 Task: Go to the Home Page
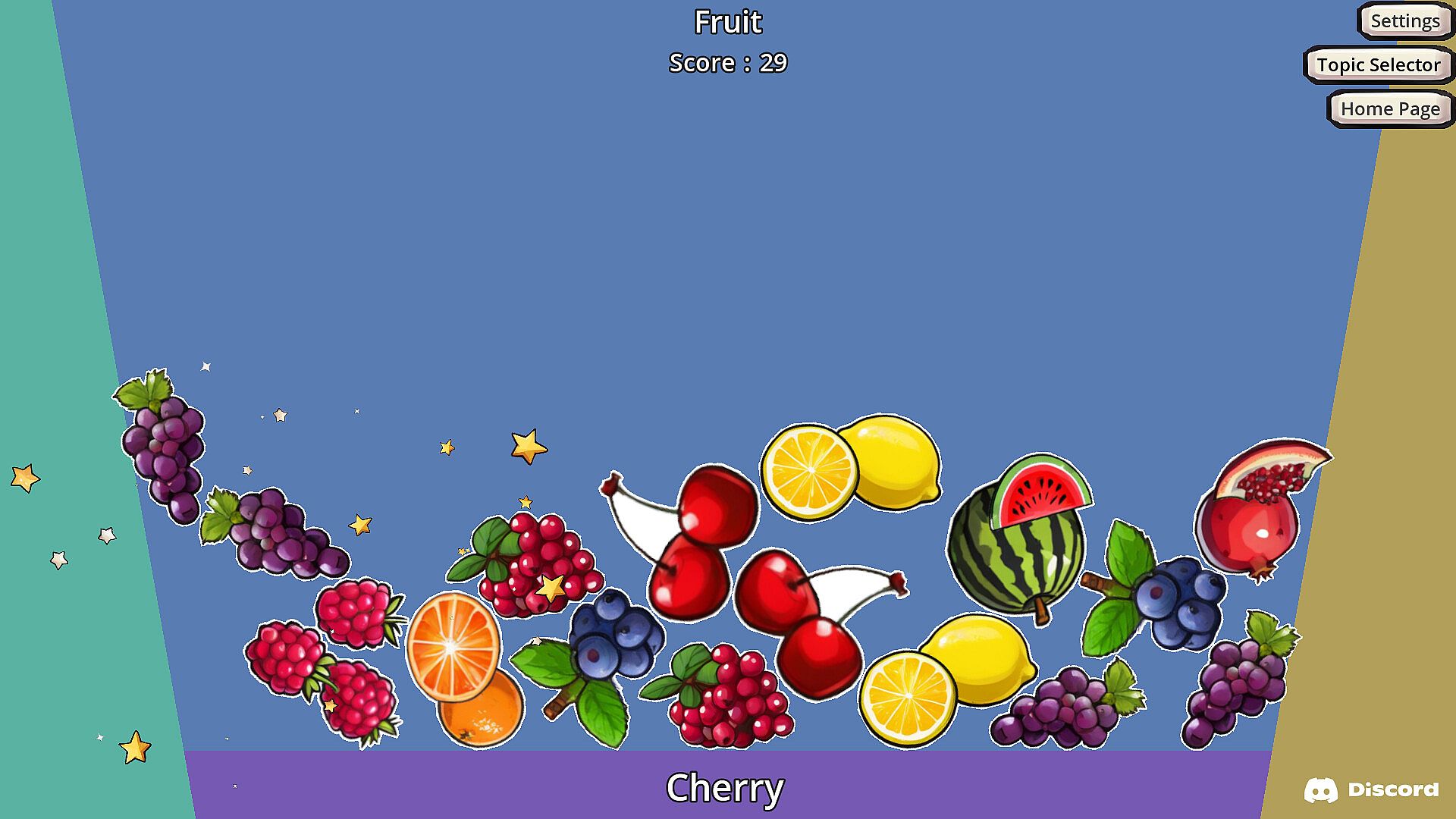1389,109
